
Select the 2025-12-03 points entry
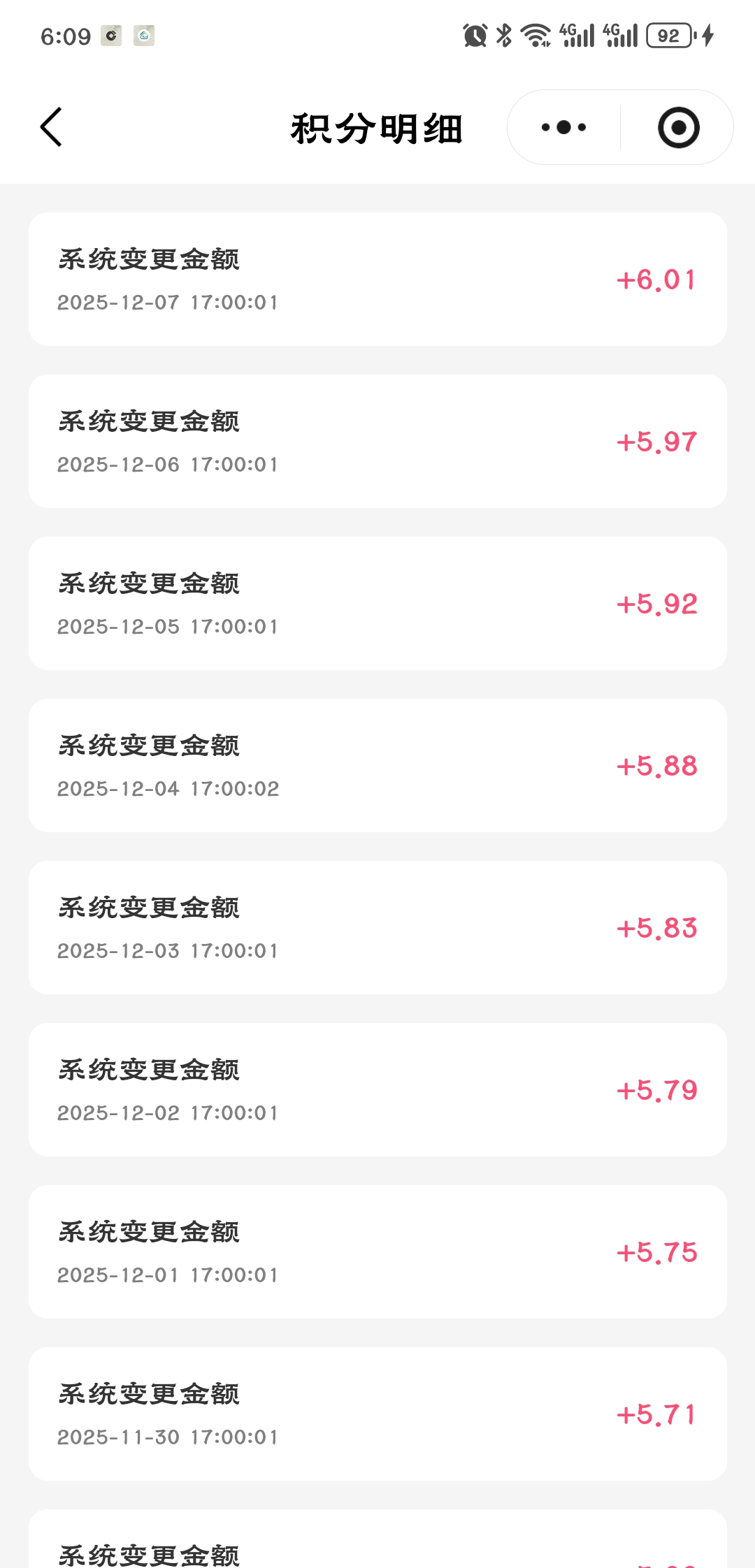(x=377, y=927)
